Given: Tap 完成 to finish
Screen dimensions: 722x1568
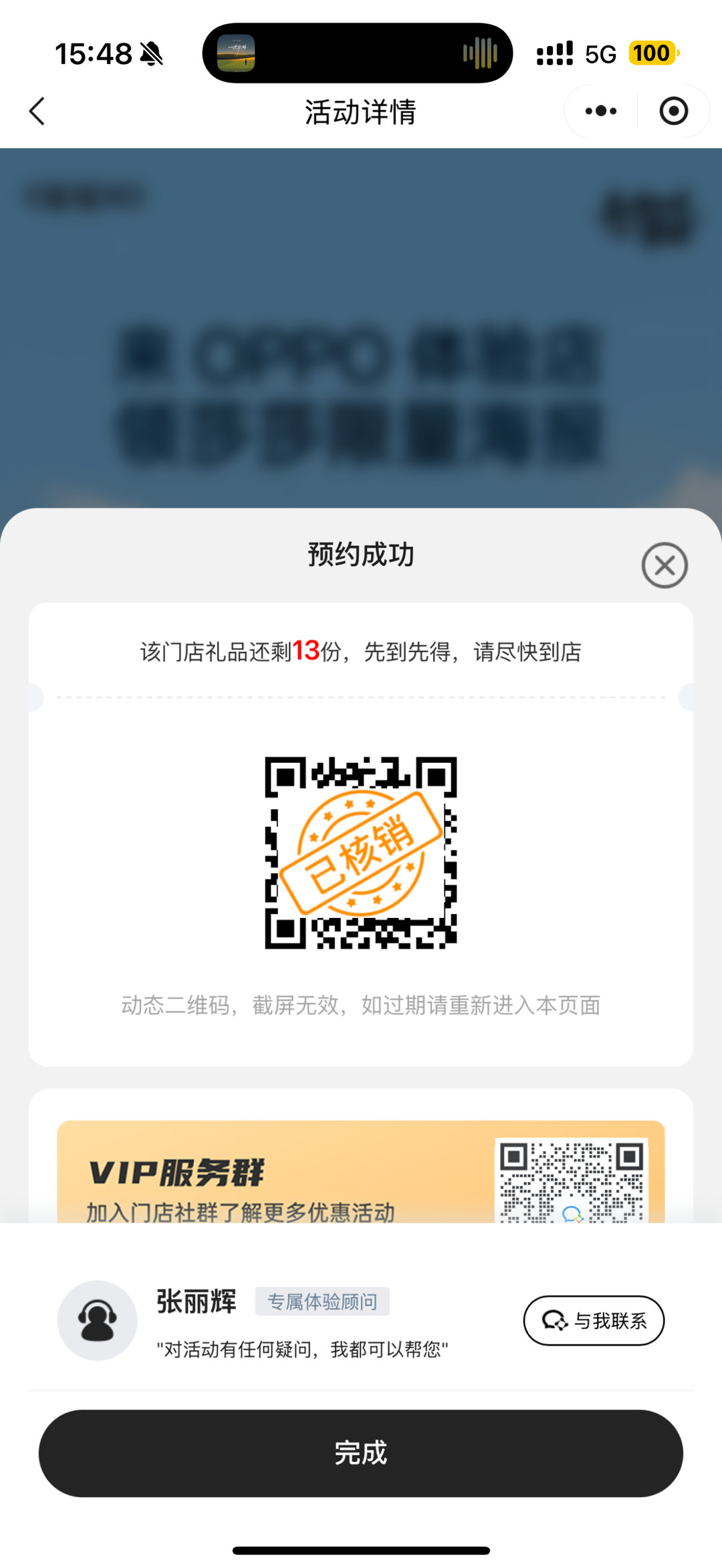Looking at the screenshot, I should (x=361, y=1453).
